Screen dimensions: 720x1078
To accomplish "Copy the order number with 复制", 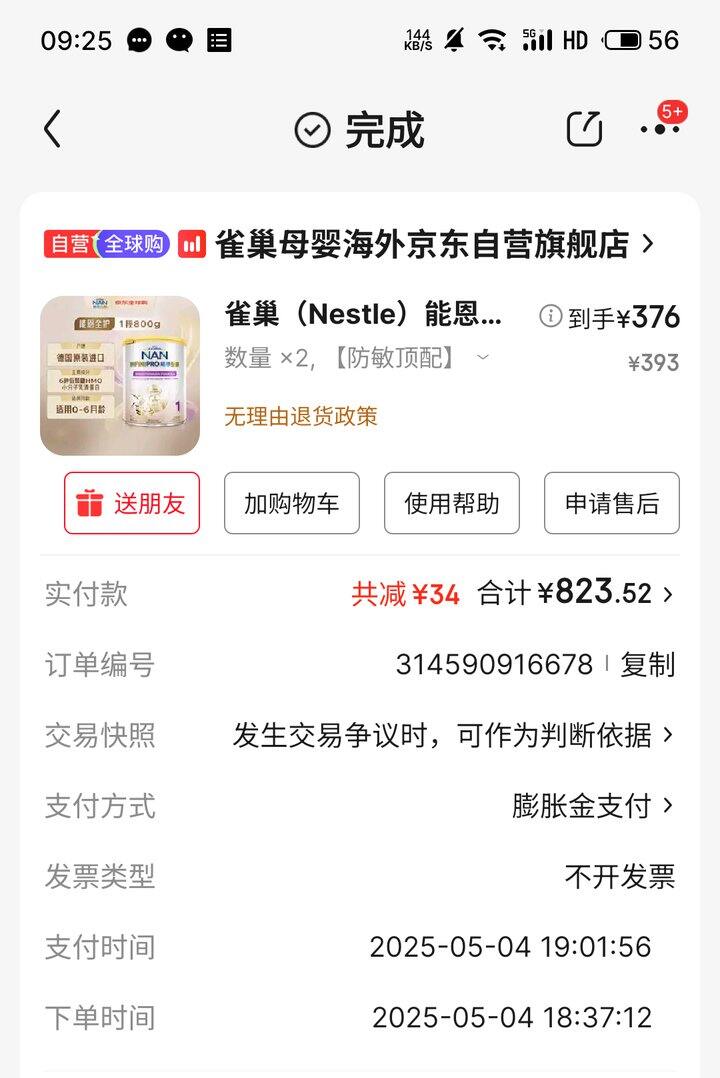I will coord(647,665).
